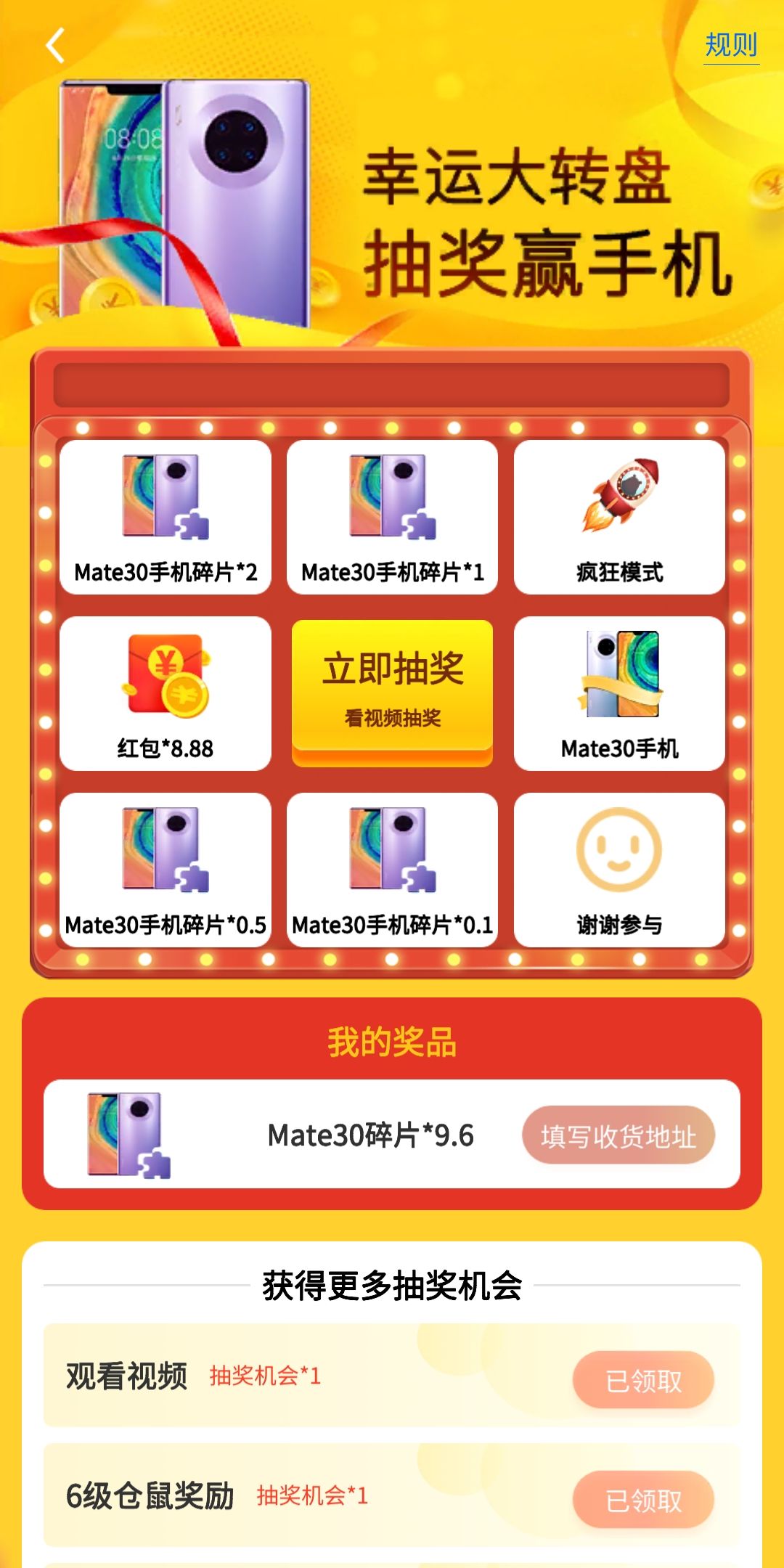Open the 我的奖品 section header

(392, 1042)
